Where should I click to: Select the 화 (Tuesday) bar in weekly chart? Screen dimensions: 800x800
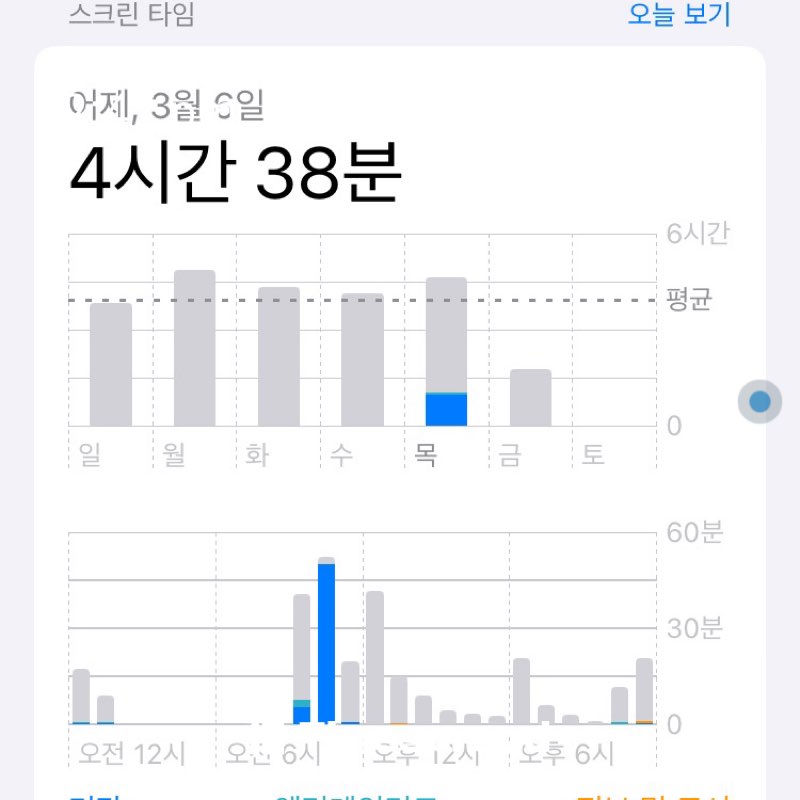click(279, 357)
